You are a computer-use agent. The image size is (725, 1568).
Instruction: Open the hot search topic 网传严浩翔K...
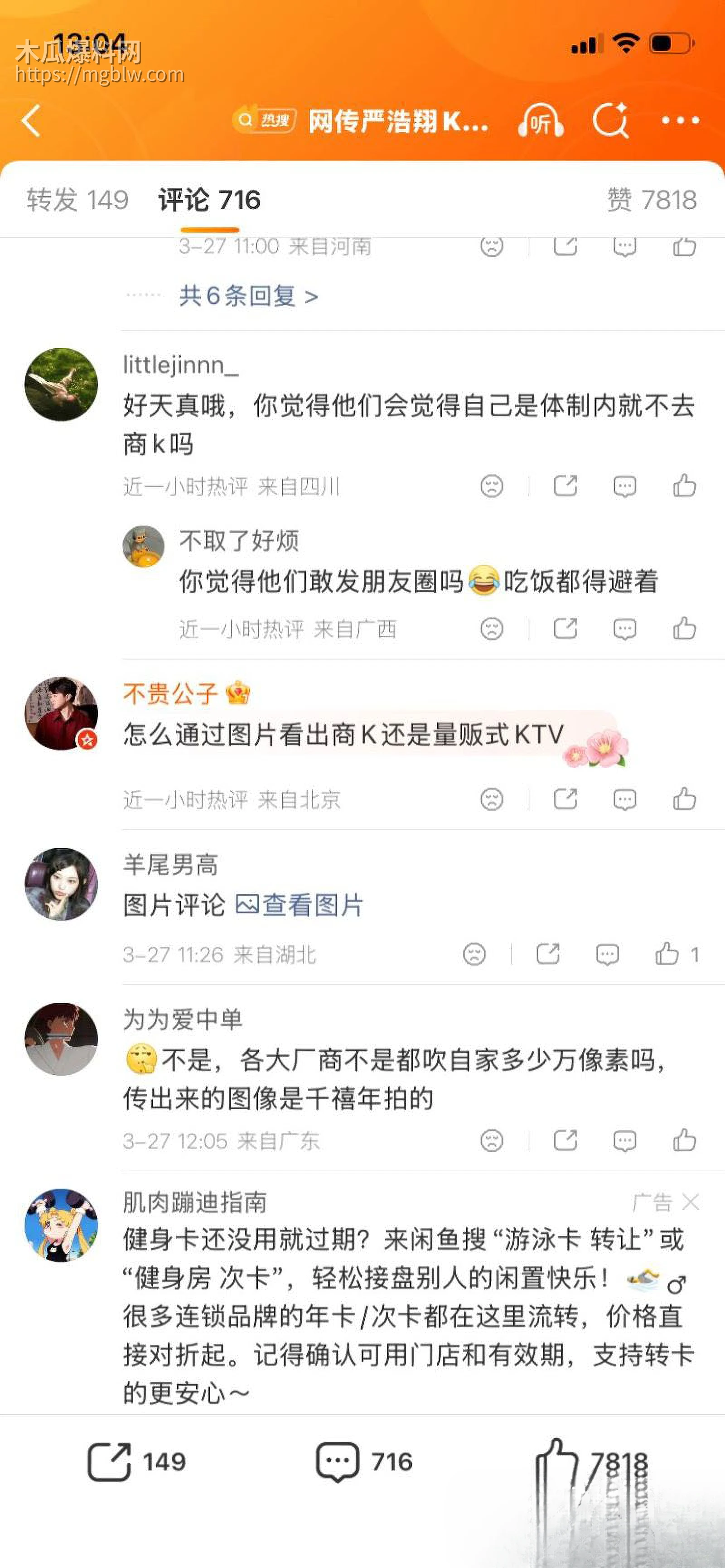click(x=396, y=121)
